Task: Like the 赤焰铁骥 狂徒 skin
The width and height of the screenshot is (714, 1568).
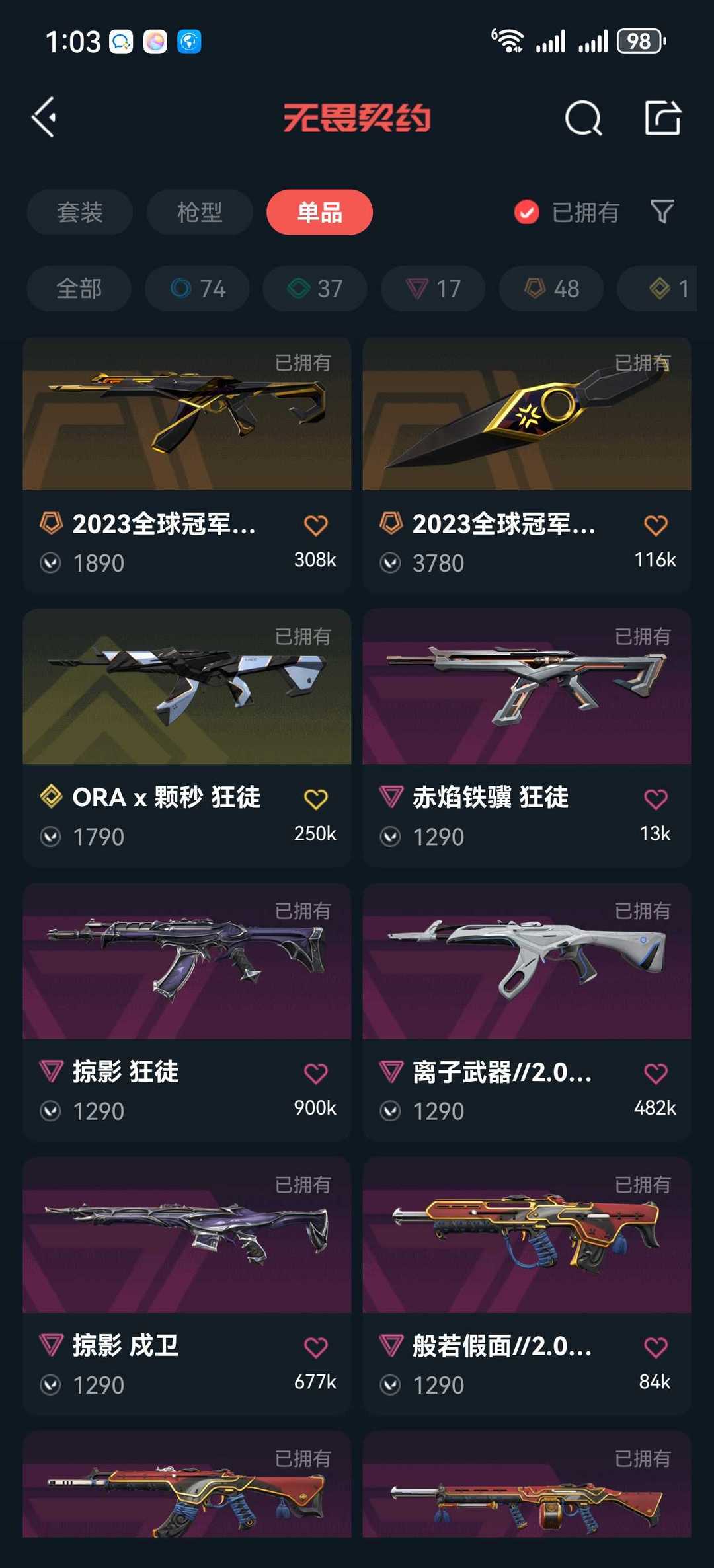Action: (x=655, y=799)
